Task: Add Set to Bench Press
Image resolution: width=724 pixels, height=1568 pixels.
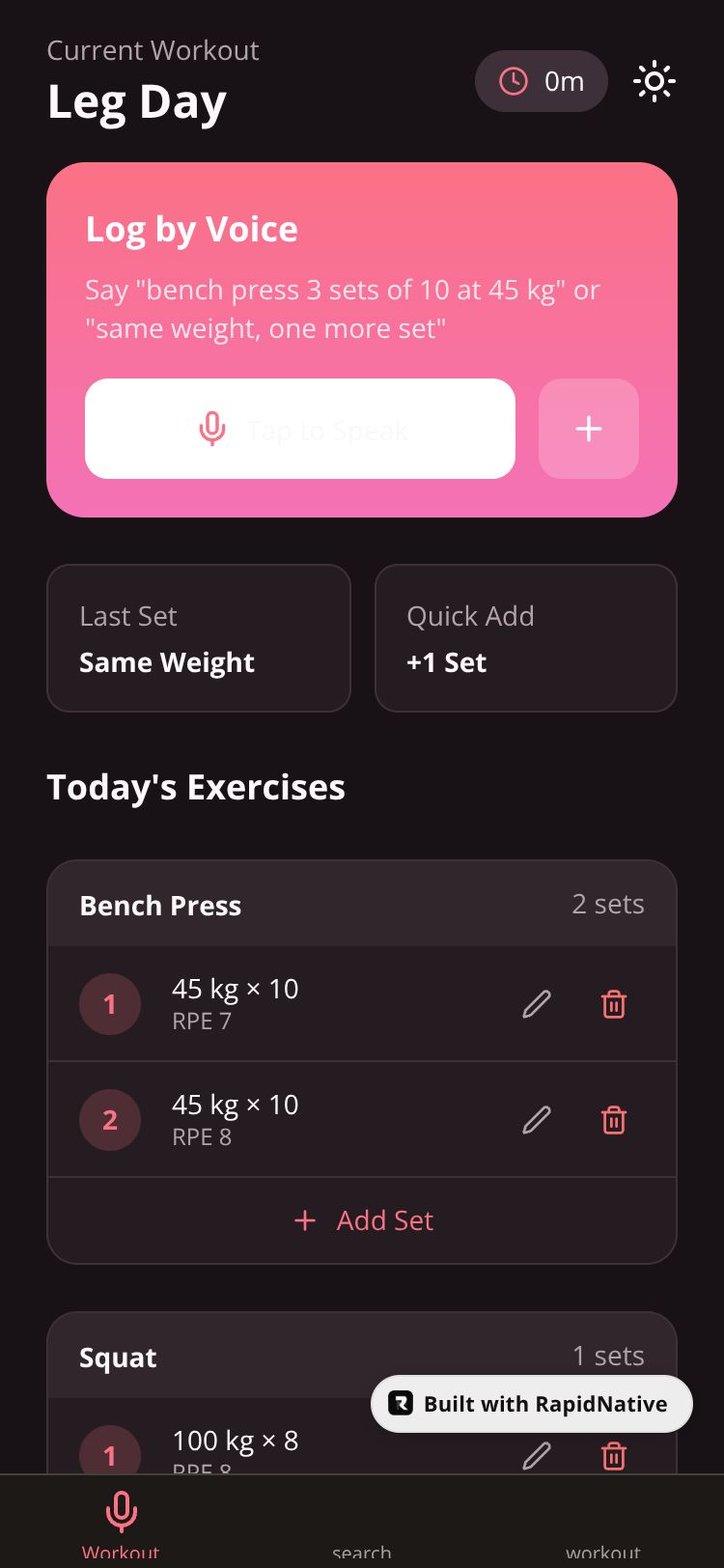Action: click(363, 1220)
